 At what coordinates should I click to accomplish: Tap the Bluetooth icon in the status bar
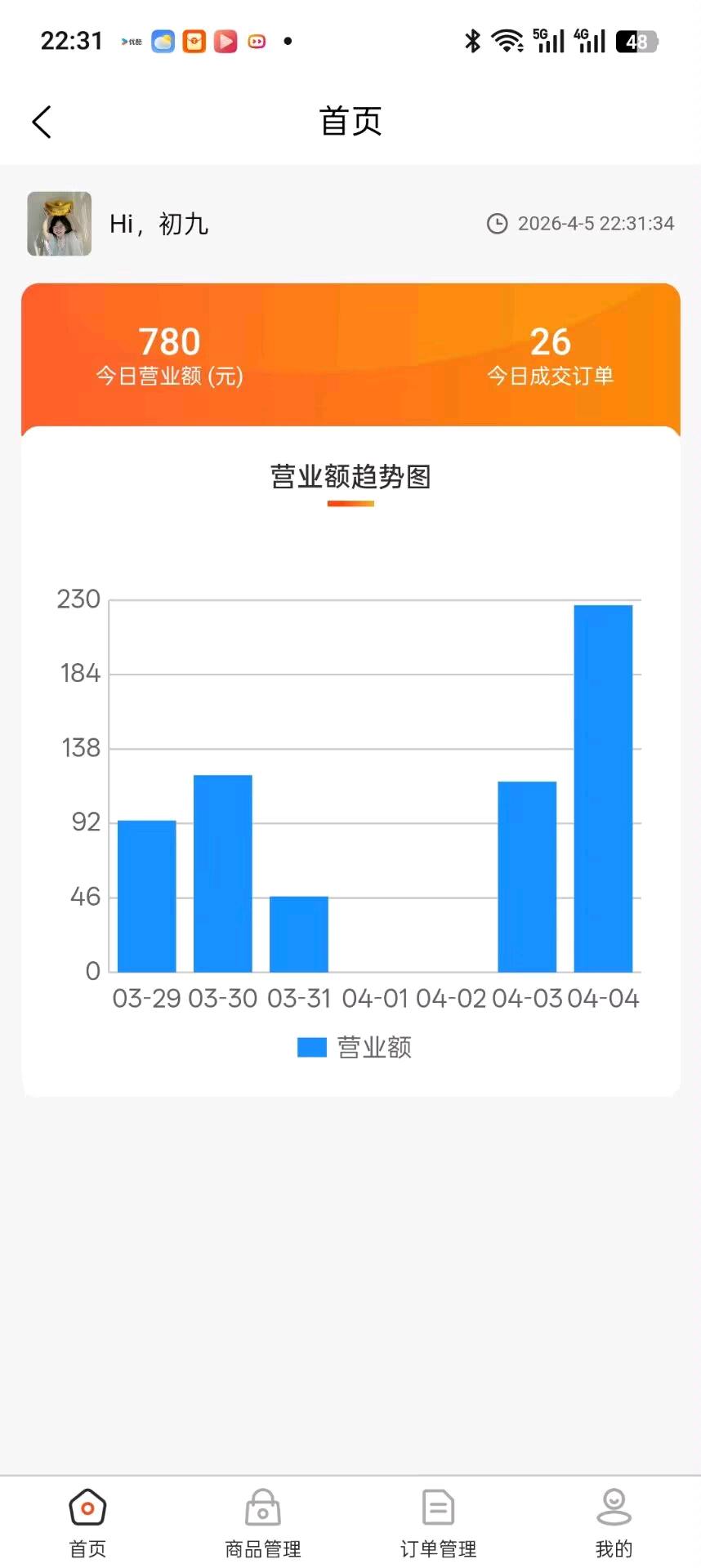tap(471, 39)
